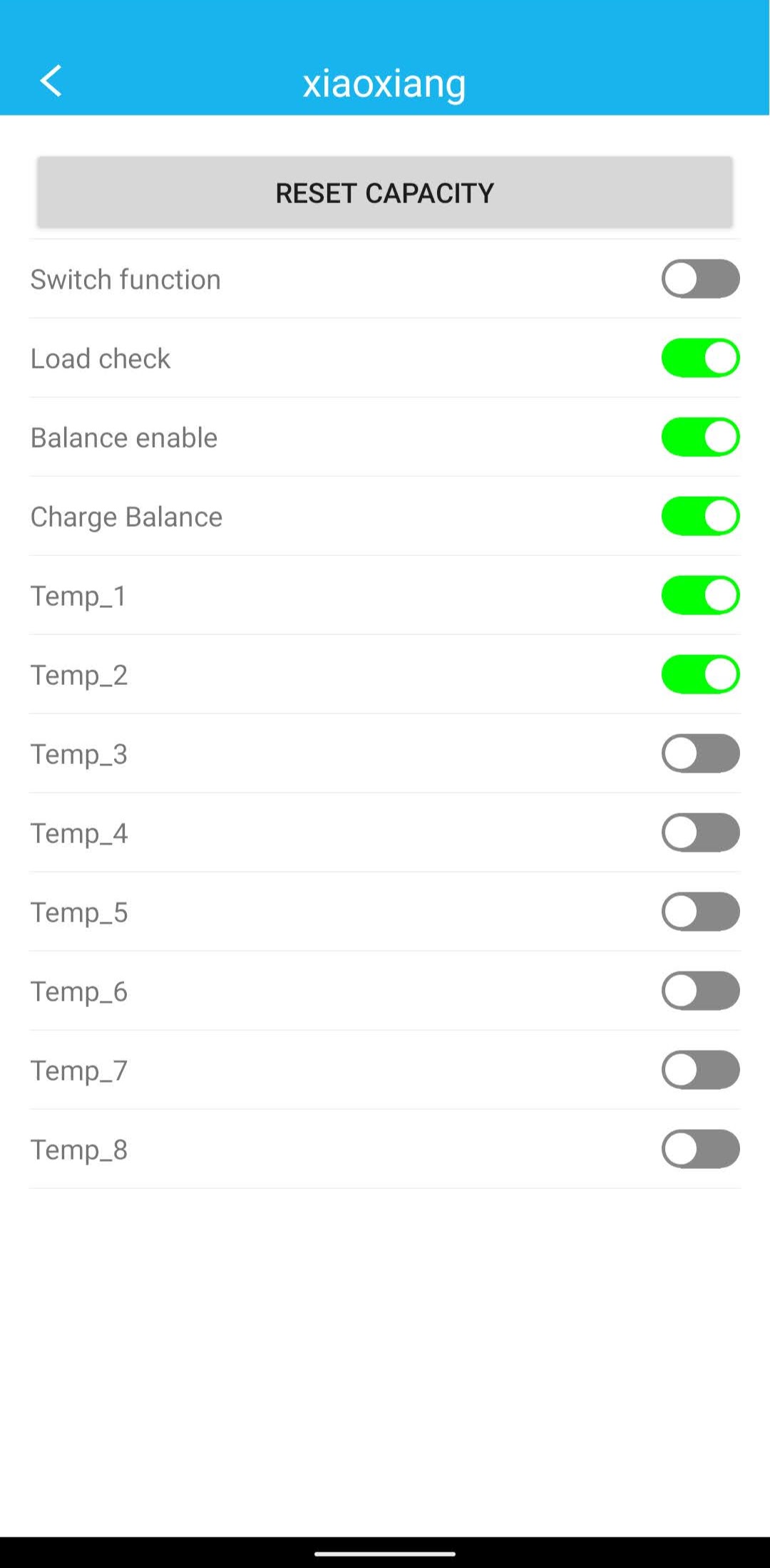Viewport: 770px width, 1568px height.
Task: Turn on Temp_4
Action: coord(700,832)
